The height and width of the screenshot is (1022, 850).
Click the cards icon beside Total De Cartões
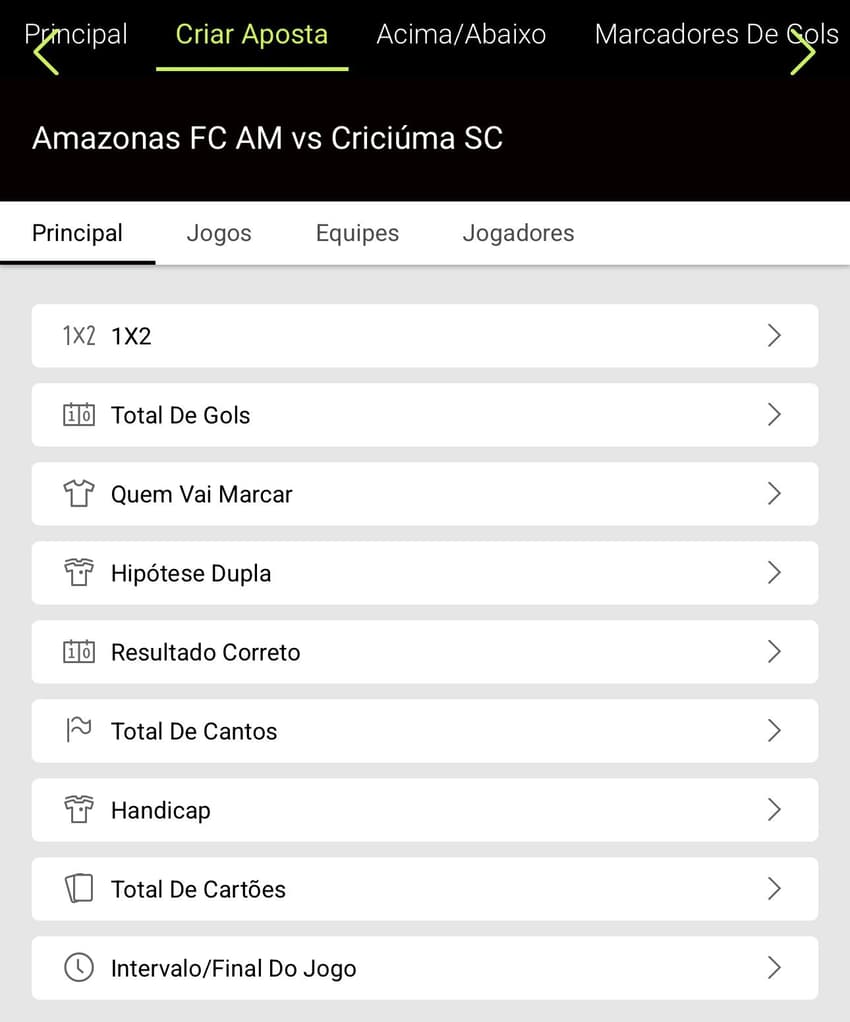(x=78, y=889)
